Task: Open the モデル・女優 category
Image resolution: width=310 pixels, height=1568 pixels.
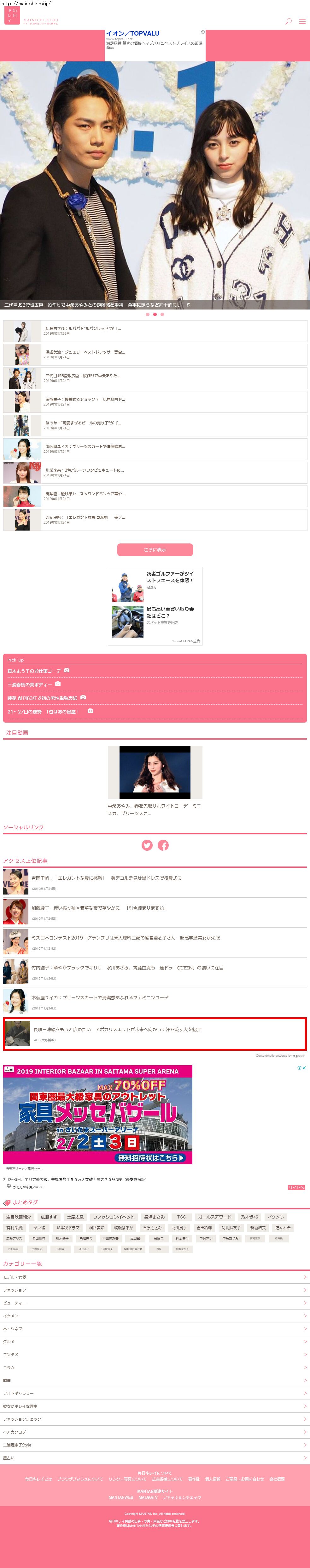Action: point(155,1277)
